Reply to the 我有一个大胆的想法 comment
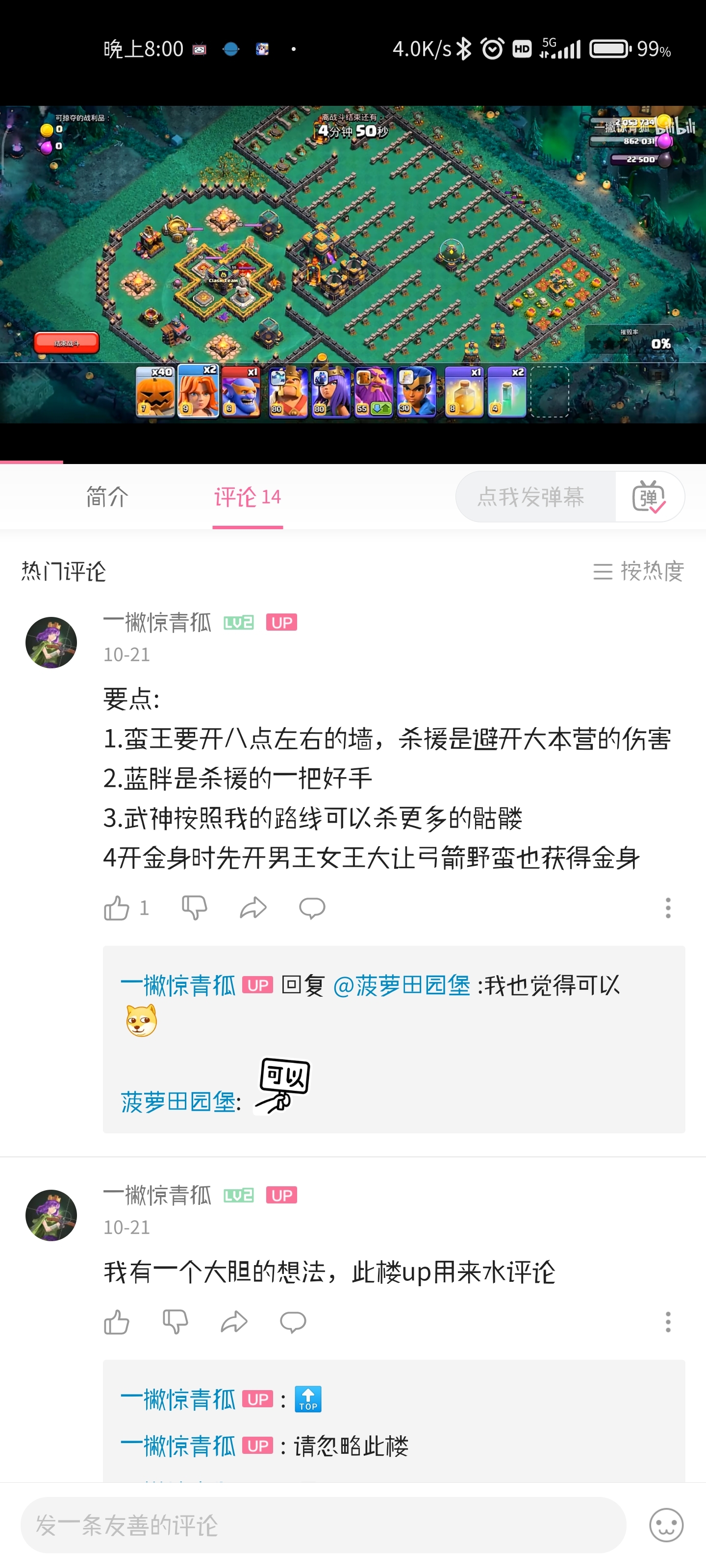Screen dimensions: 706x1568 tap(292, 1322)
